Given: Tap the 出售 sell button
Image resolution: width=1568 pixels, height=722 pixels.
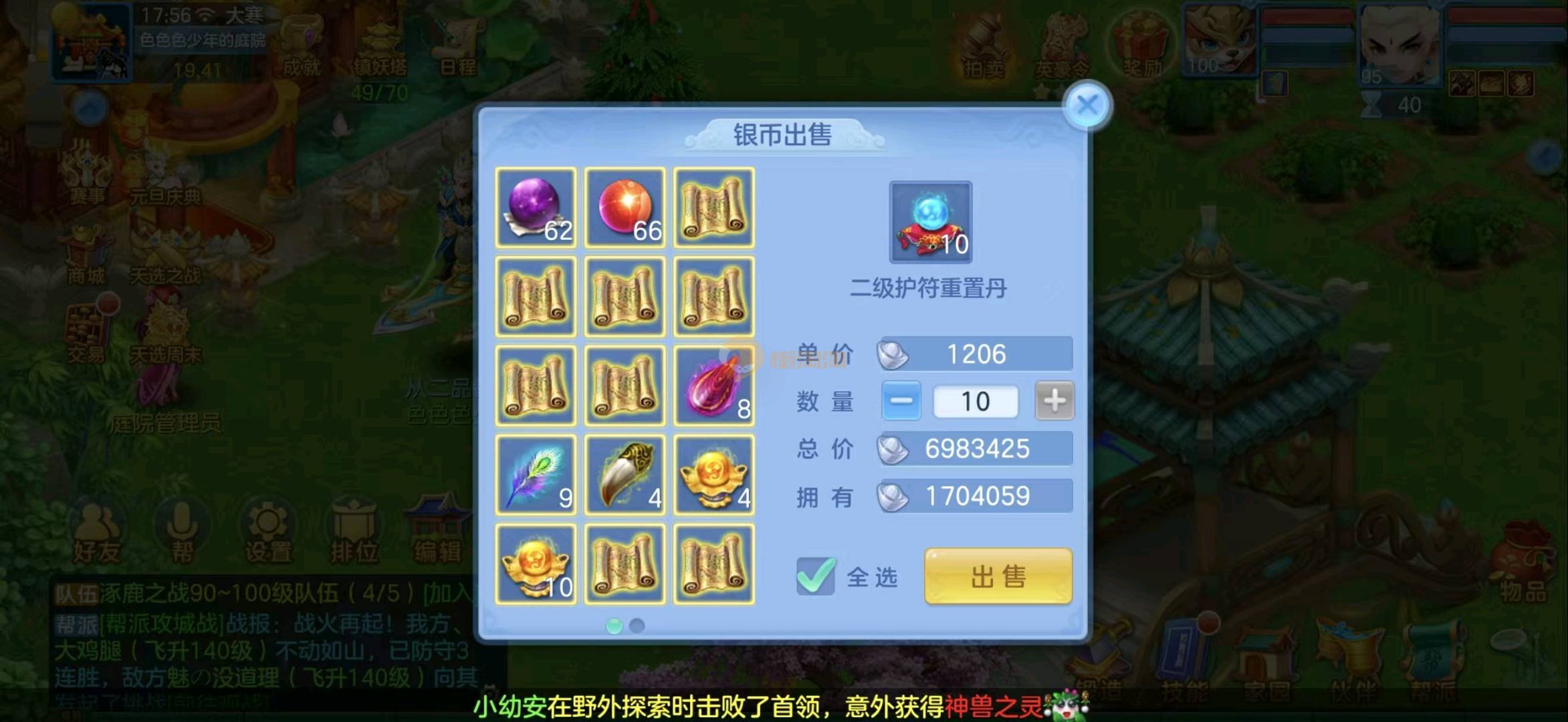Looking at the screenshot, I should tap(998, 576).
